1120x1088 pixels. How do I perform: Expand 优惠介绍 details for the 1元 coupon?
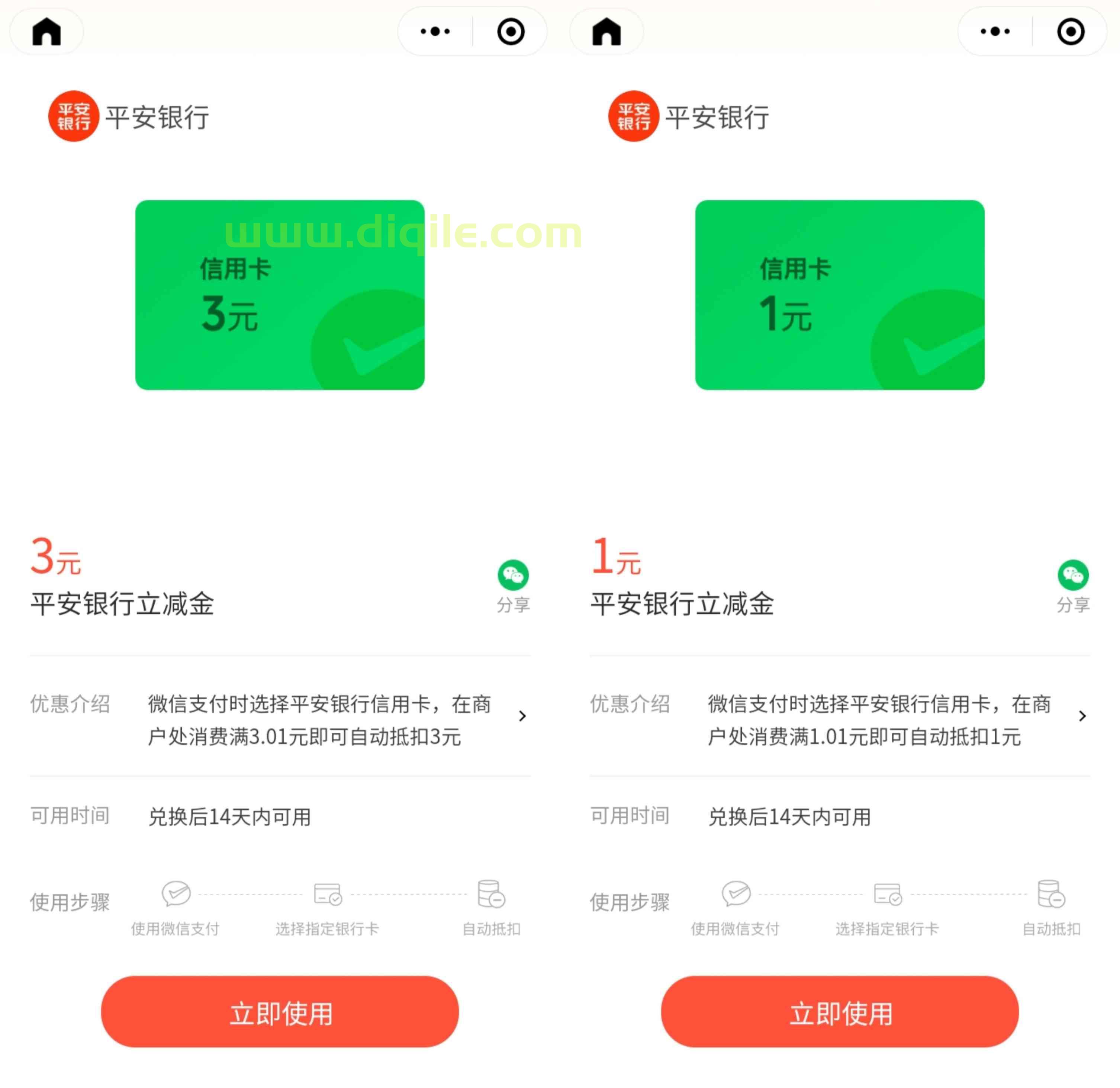pos(1082,716)
